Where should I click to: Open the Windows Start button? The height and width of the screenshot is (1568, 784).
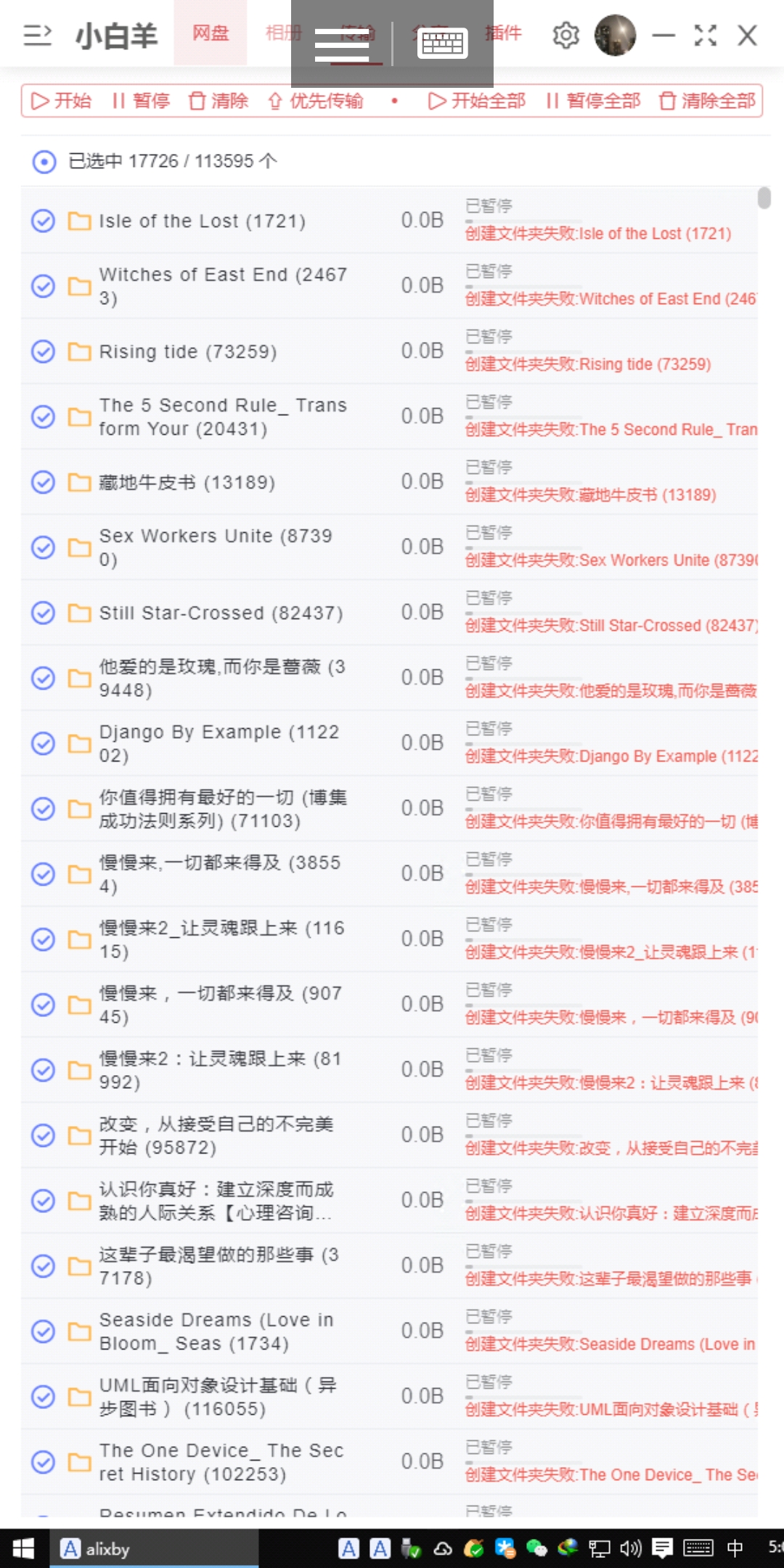23,1549
